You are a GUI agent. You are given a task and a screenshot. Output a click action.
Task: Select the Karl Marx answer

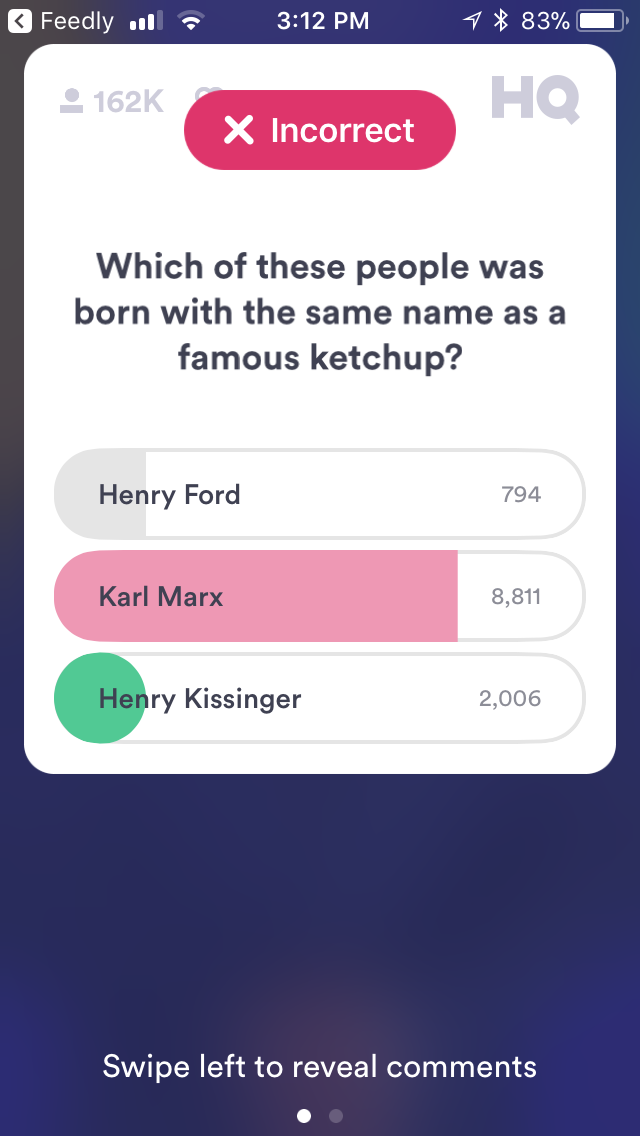(x=319, y=597)
